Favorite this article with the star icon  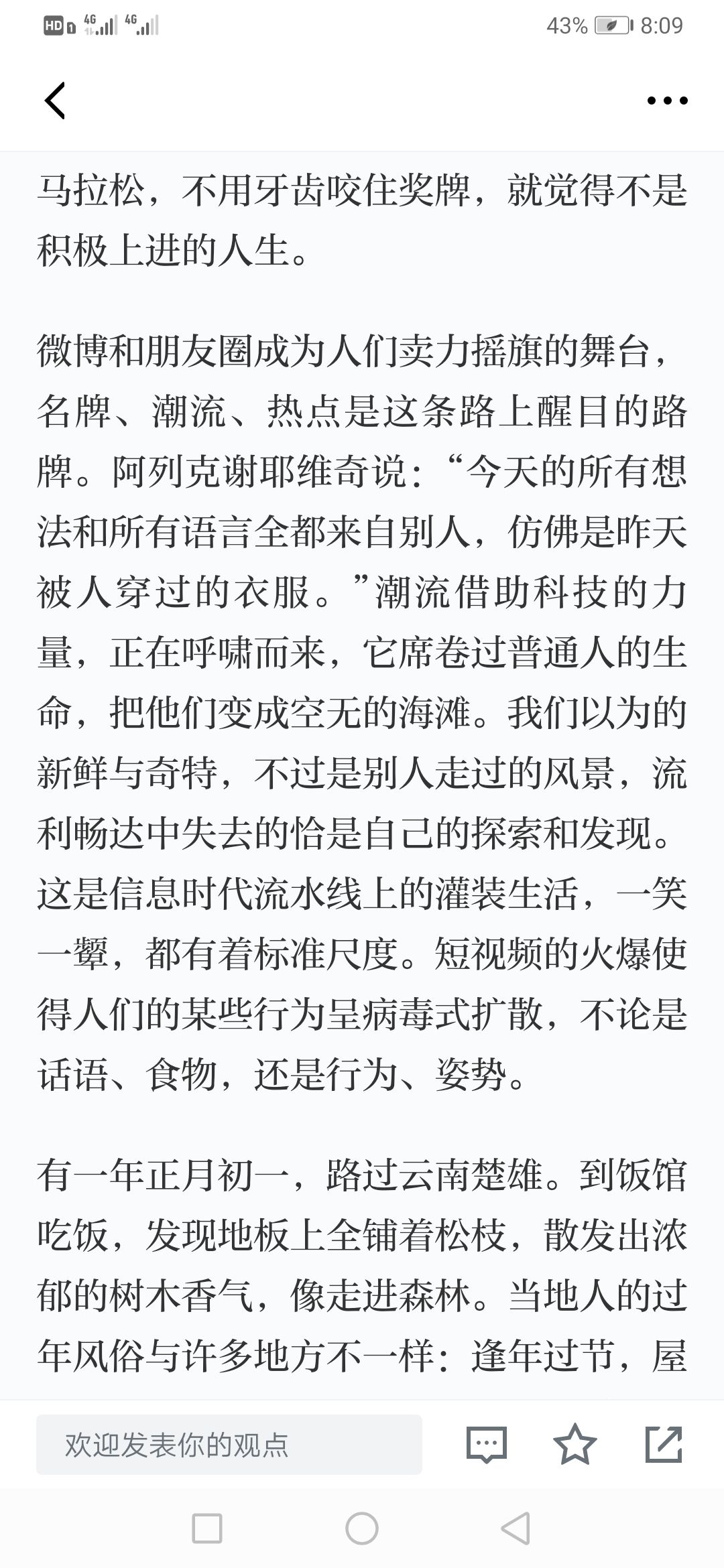pyautogui.click(x=575, y=1445)
